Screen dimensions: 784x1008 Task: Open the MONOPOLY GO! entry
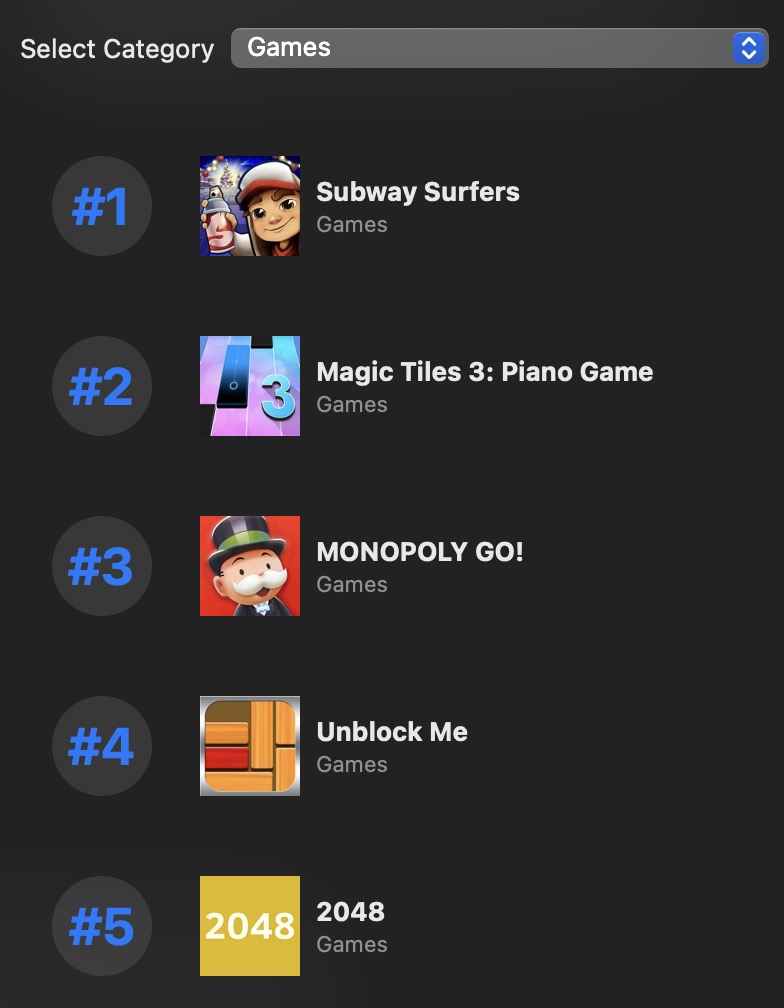click(x=419, y=552)
